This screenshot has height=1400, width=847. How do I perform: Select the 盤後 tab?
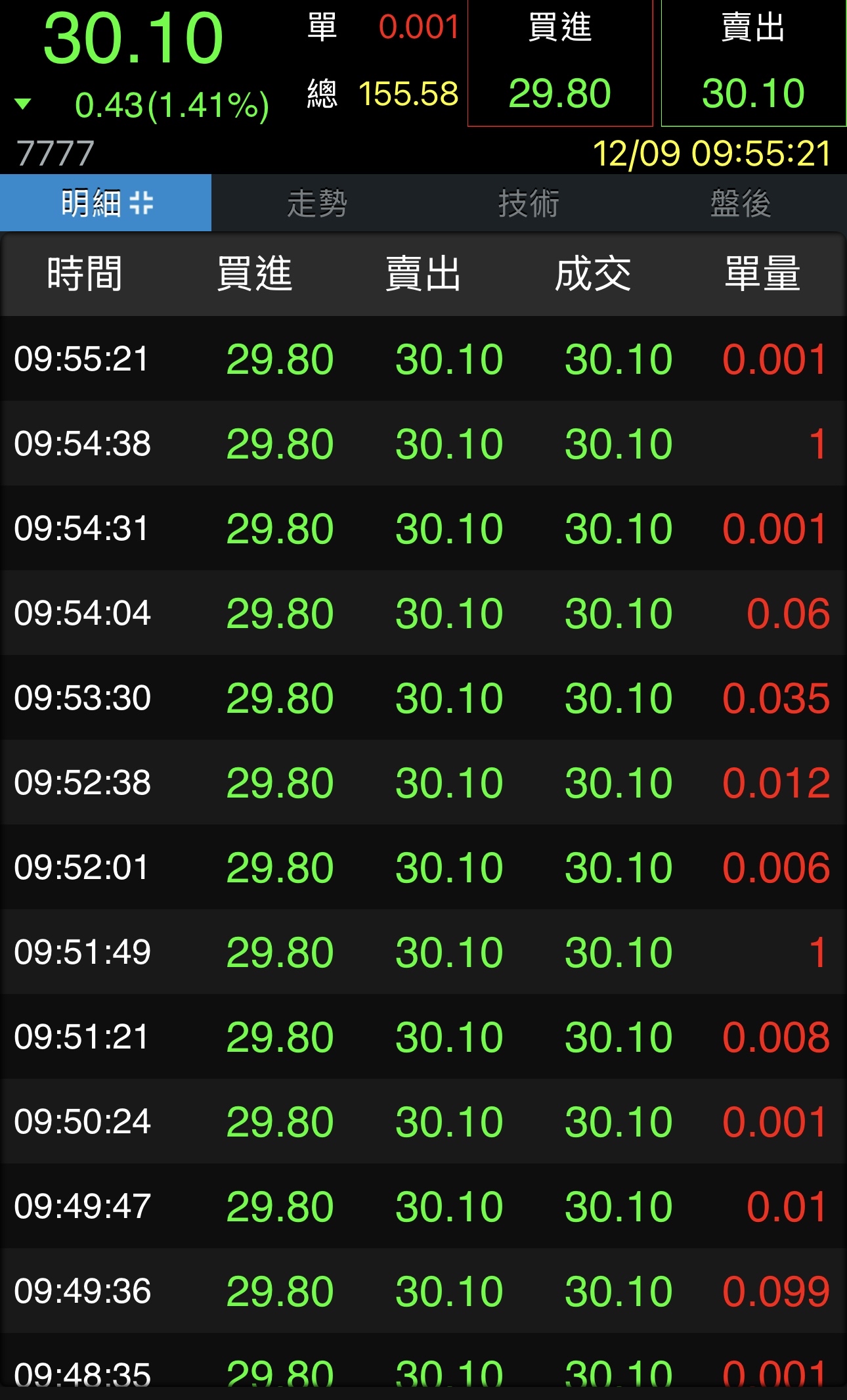(x=740, y=203)
